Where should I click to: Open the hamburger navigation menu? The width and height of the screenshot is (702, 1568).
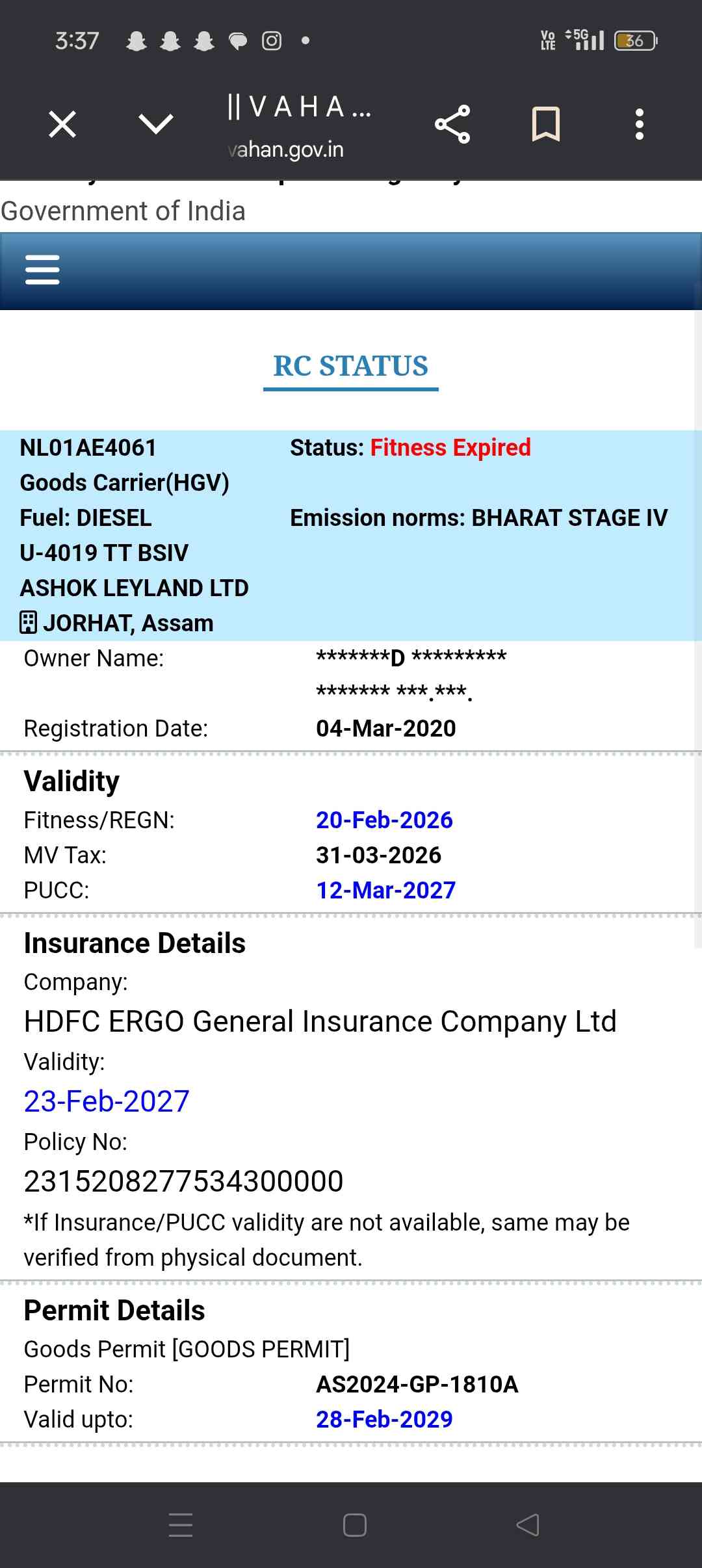coord(42,270)
